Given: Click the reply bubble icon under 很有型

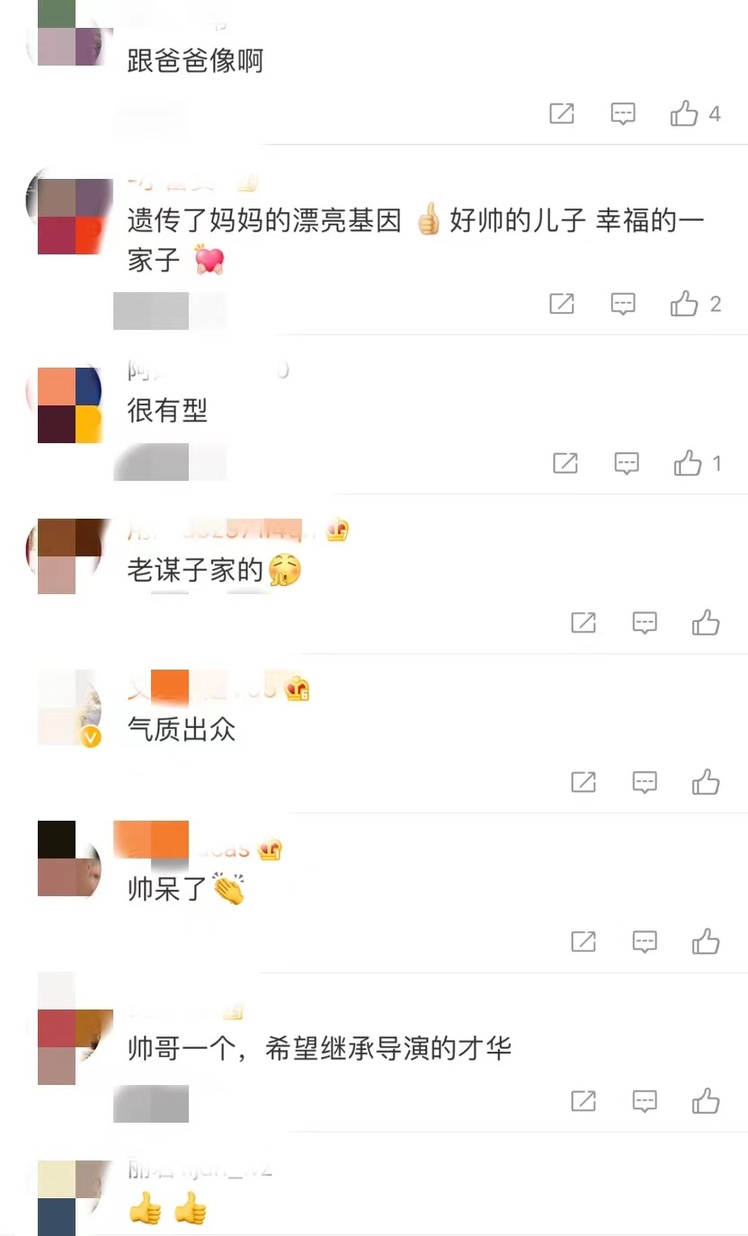Looking at the screenshot, I should 626,463.
